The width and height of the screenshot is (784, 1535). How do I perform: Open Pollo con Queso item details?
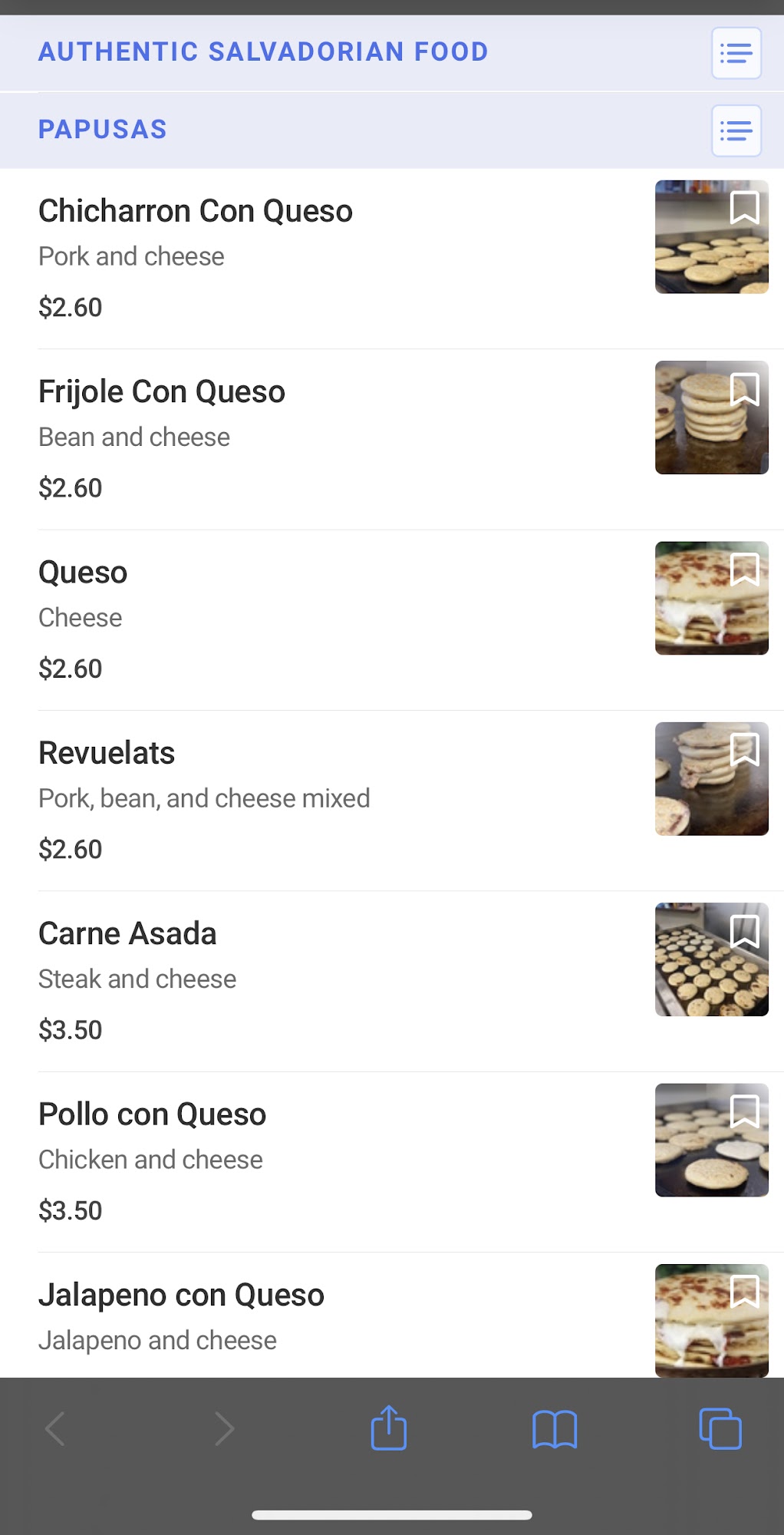(x=152, y=1114)
